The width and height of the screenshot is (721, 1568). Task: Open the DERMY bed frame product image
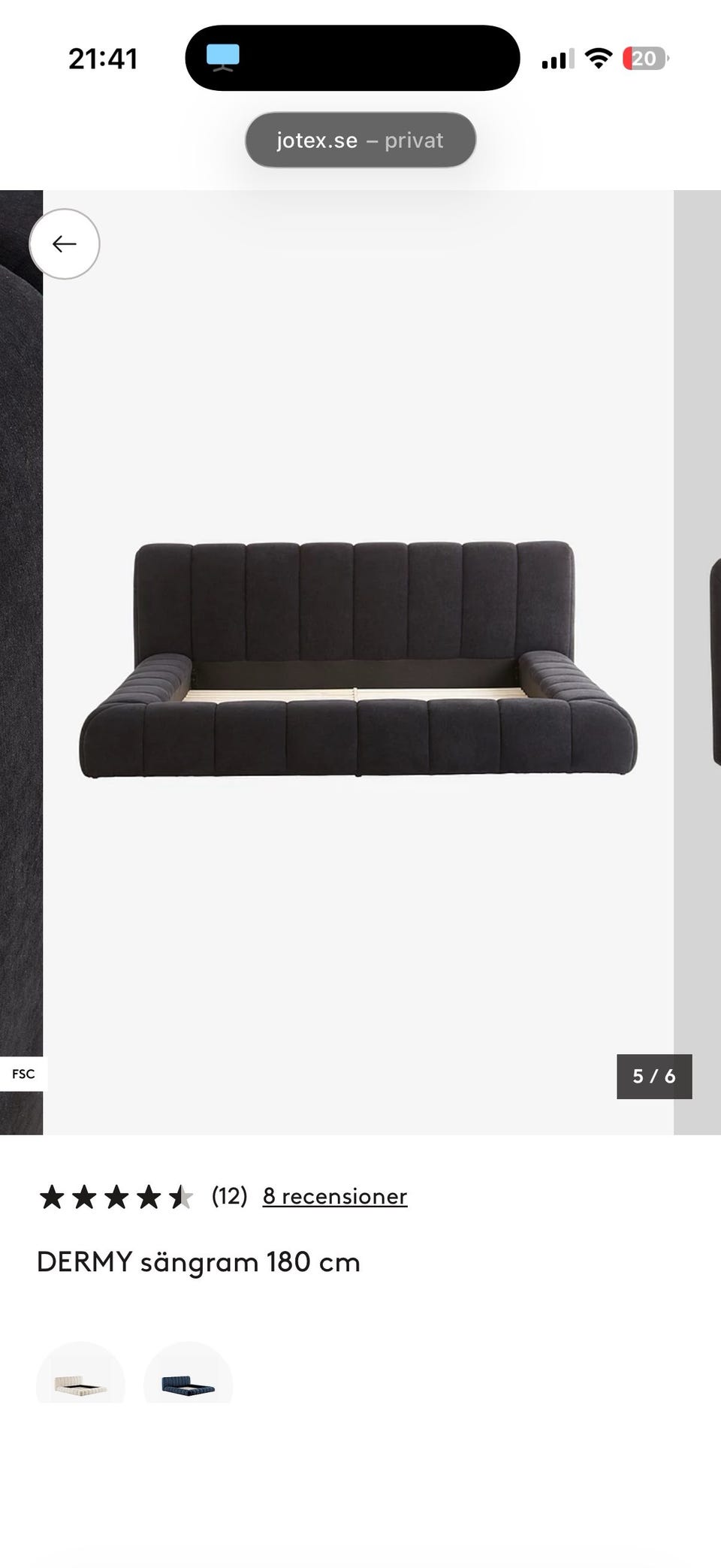coord(358,660)
